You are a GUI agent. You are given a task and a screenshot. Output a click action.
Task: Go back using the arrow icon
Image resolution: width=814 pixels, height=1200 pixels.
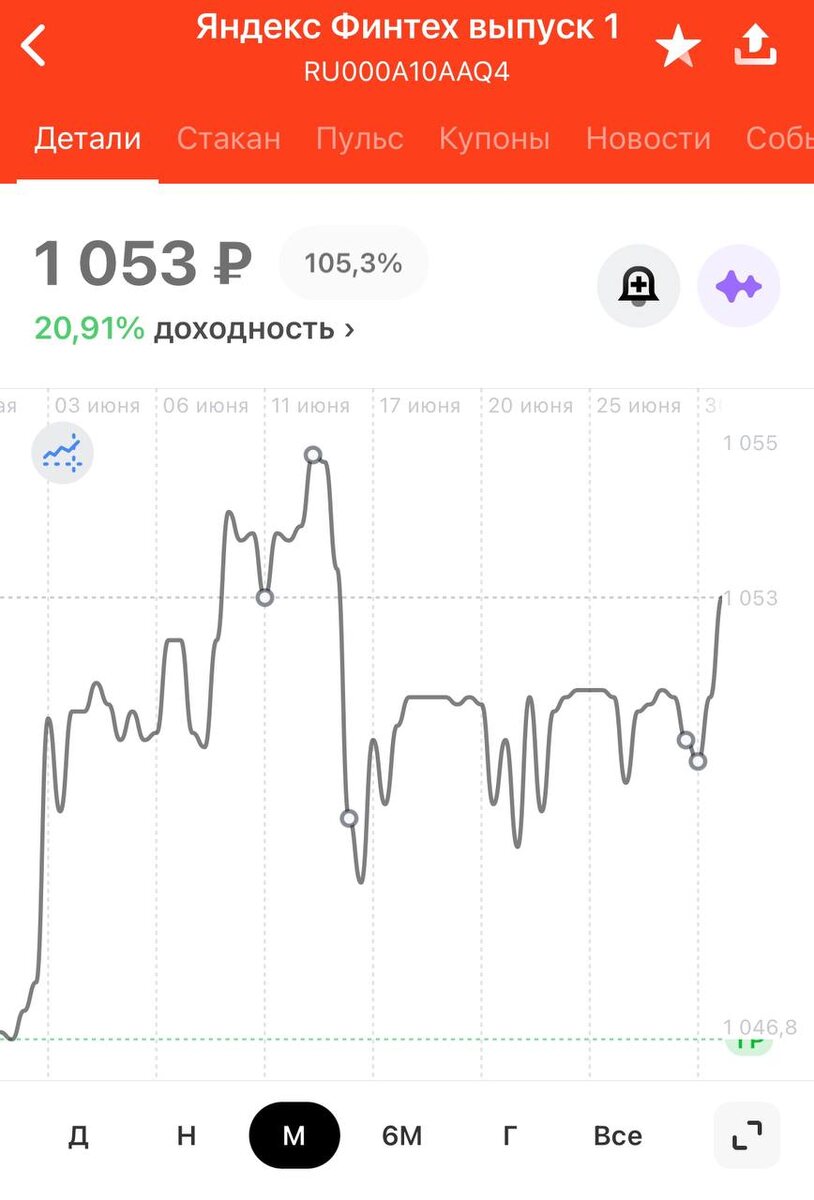(x=34, y=46)
